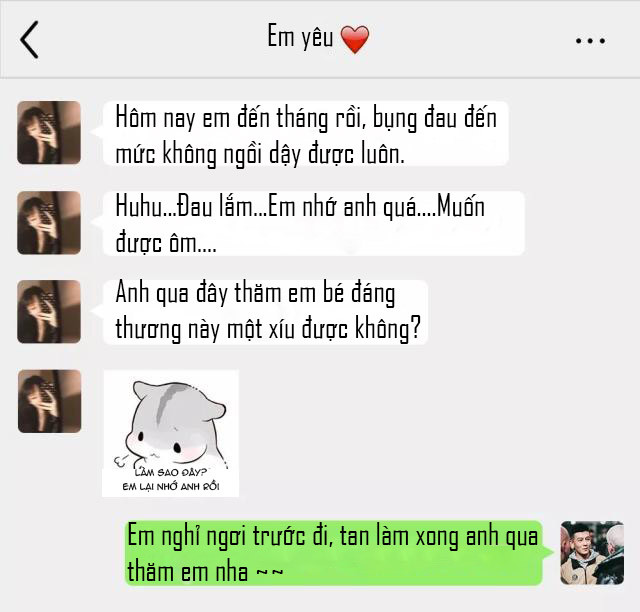
Task: Open the hamster sticker image
Action: 170,433
